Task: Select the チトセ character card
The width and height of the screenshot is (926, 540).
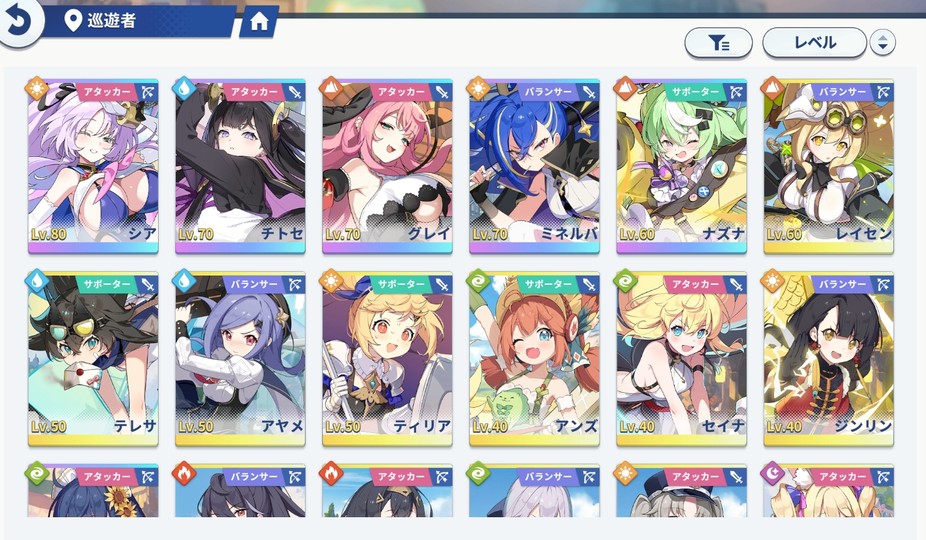Action: click(240, 166)
